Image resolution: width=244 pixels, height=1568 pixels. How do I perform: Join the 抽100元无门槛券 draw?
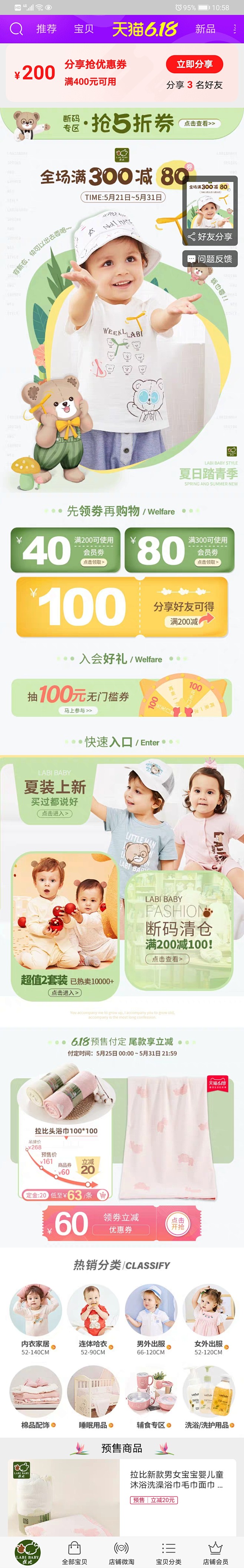tap(78, 710)
